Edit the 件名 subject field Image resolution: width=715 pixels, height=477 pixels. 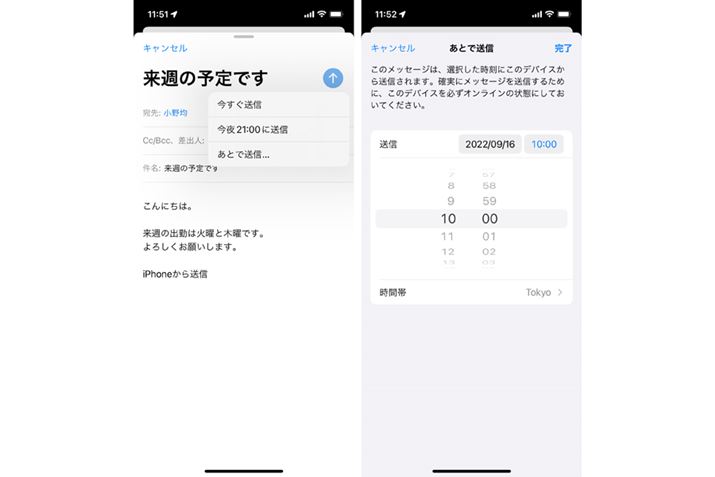(190, 168)
